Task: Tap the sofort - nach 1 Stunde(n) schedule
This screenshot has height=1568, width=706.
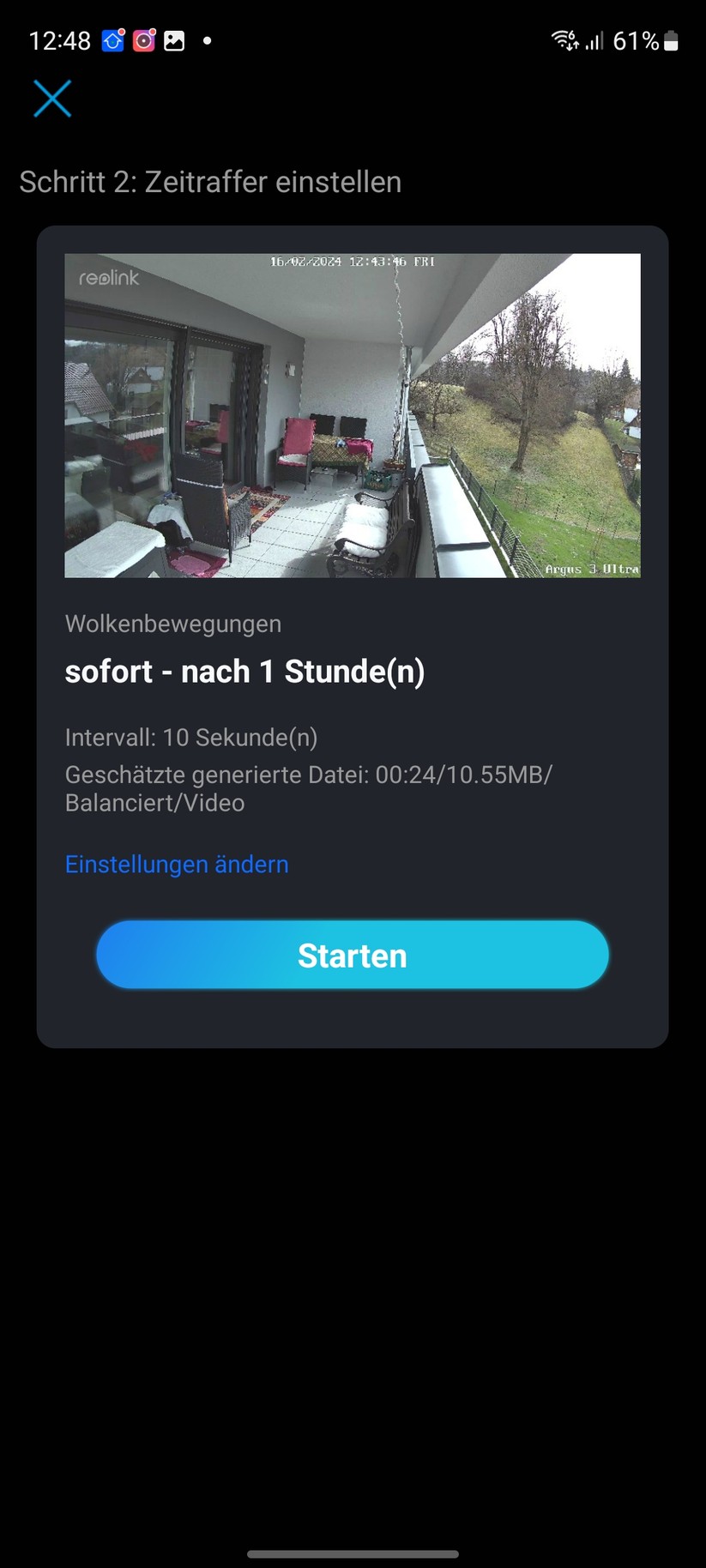Action: pyautogui.click(x=246, y=672)
